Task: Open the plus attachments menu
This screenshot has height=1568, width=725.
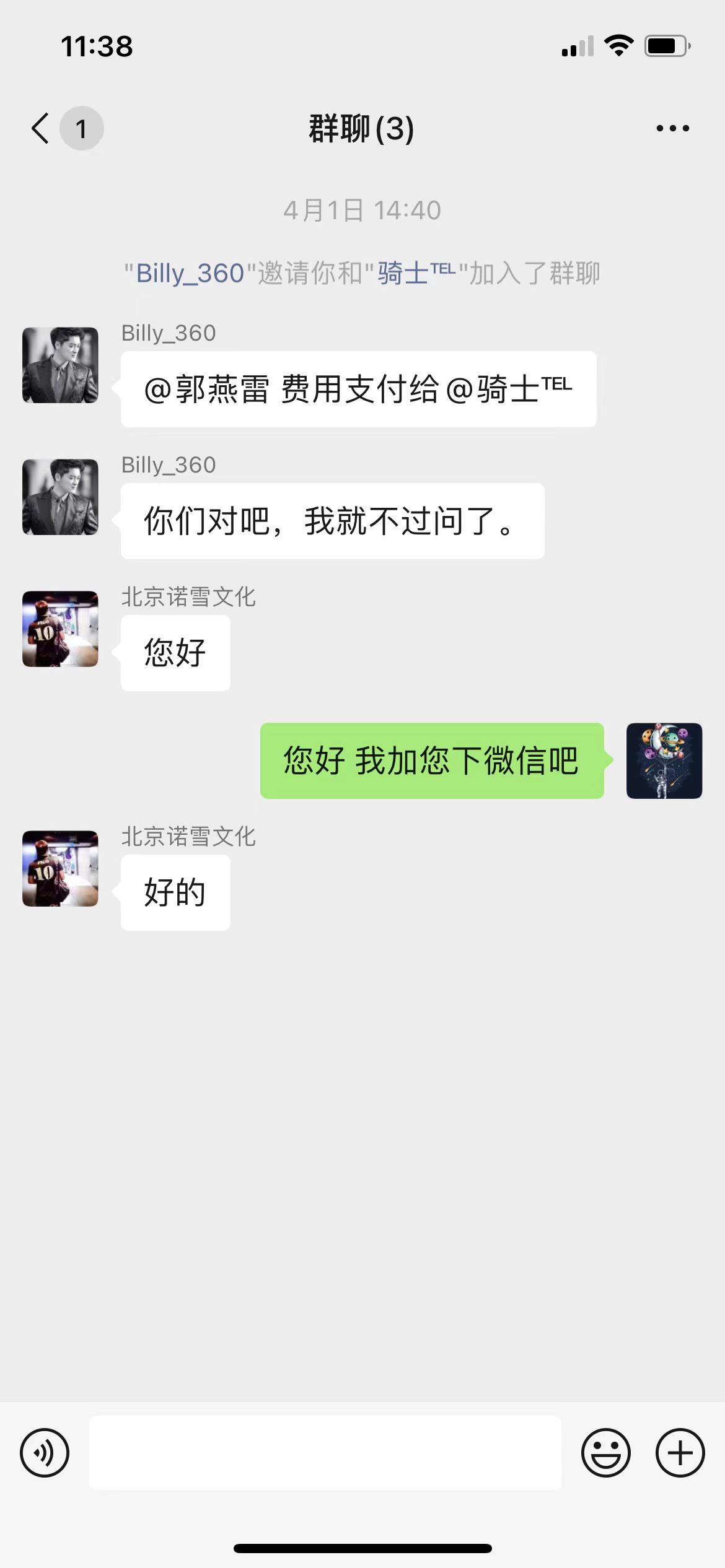Action: (680, 1452)
